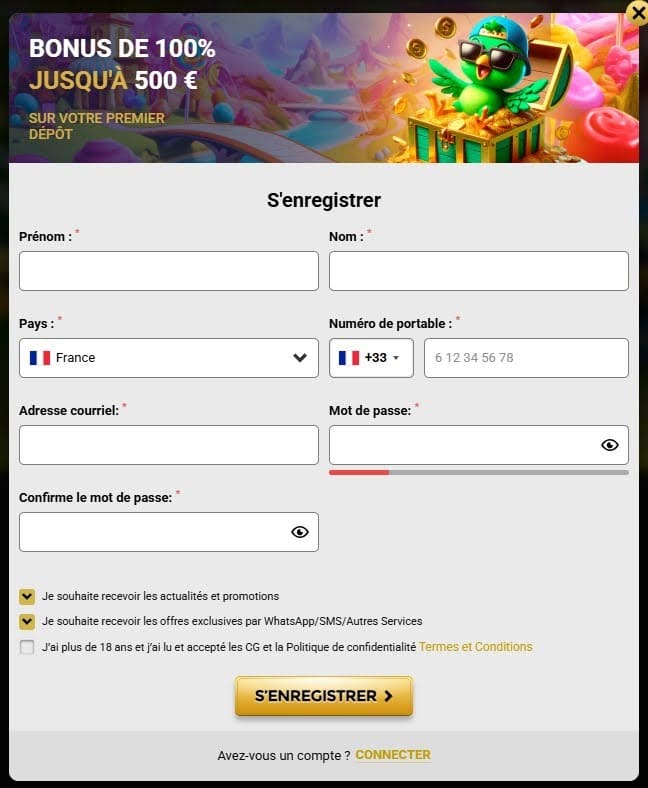Uncheck the WhatsApp/SMS exclusive offers checkbox
The width and height of the screenshot is (648, 788).
27,621
